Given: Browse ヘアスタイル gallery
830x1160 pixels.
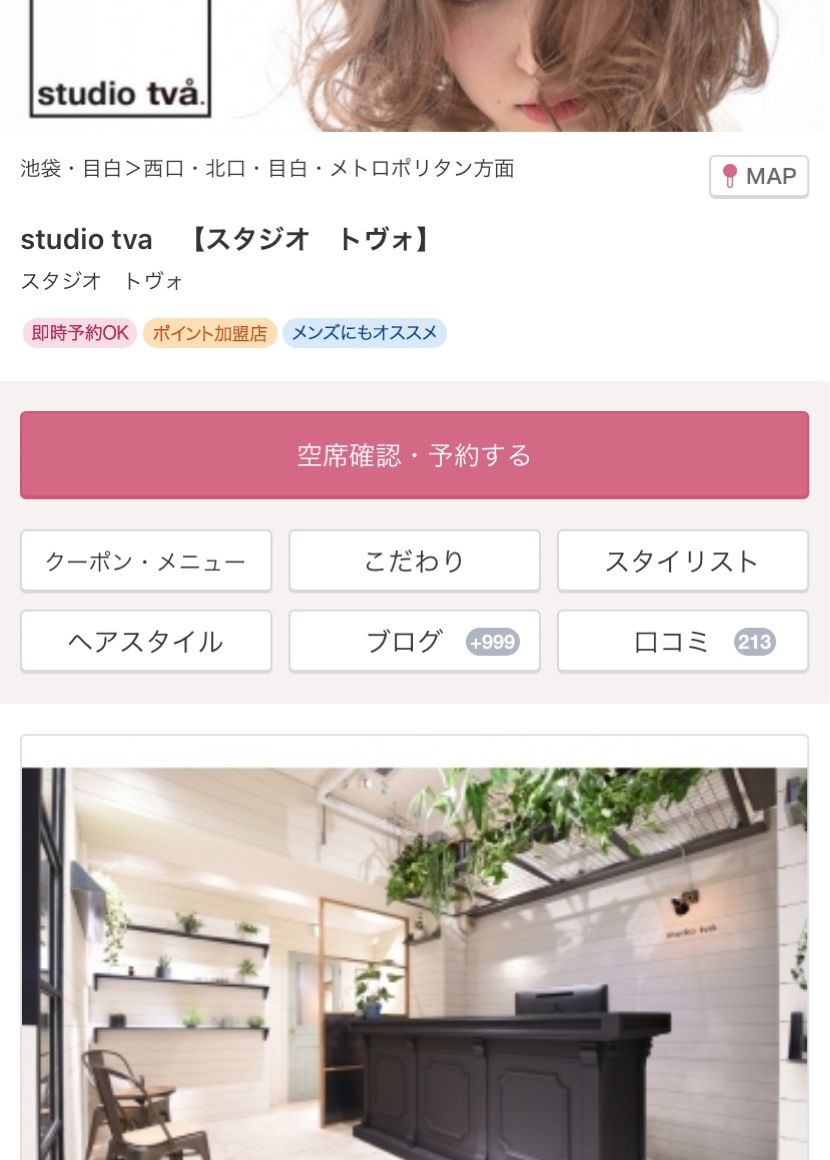Looking at the screenshot, I should coord(146,641).
